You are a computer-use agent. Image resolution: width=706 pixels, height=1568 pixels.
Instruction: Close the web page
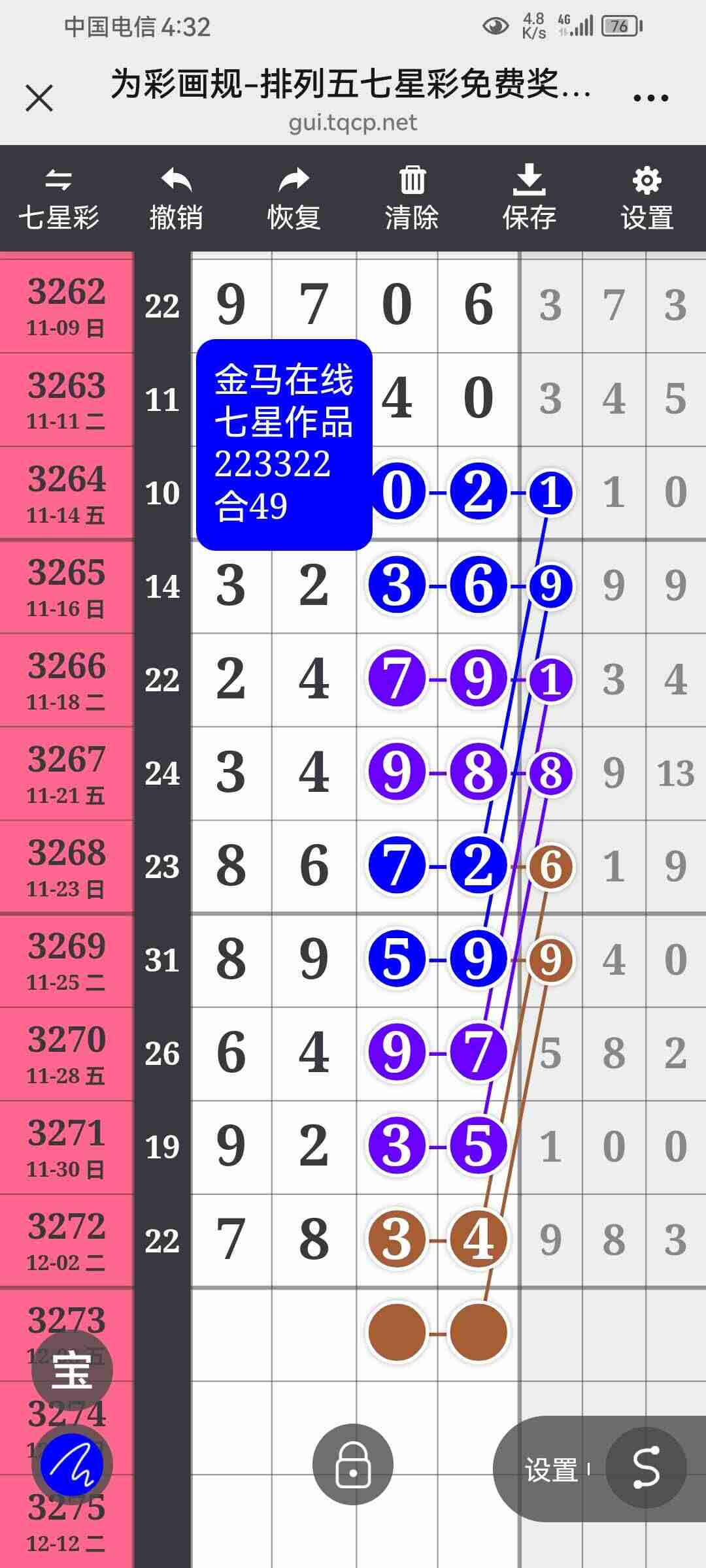click(x=39, y=99)
